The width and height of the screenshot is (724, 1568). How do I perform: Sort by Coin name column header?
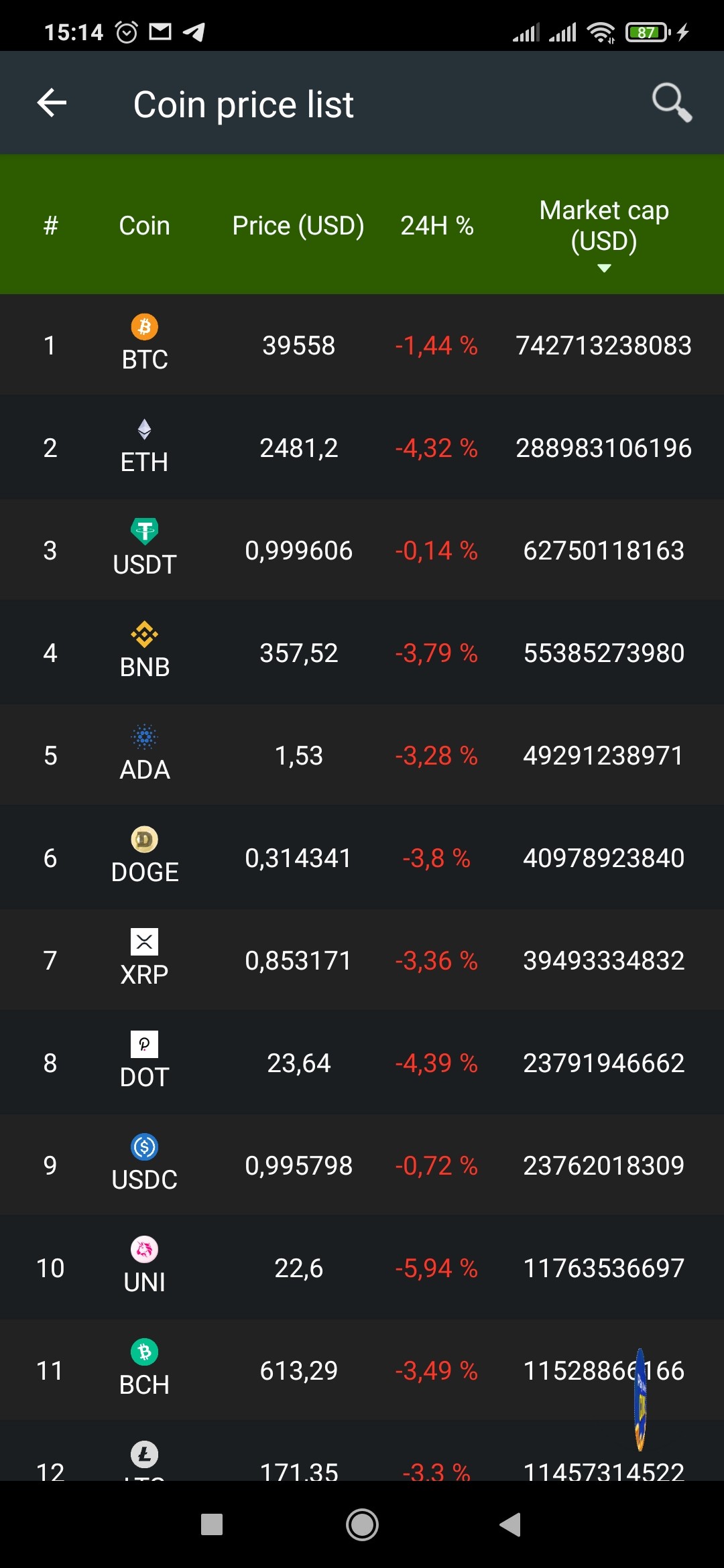144,226
